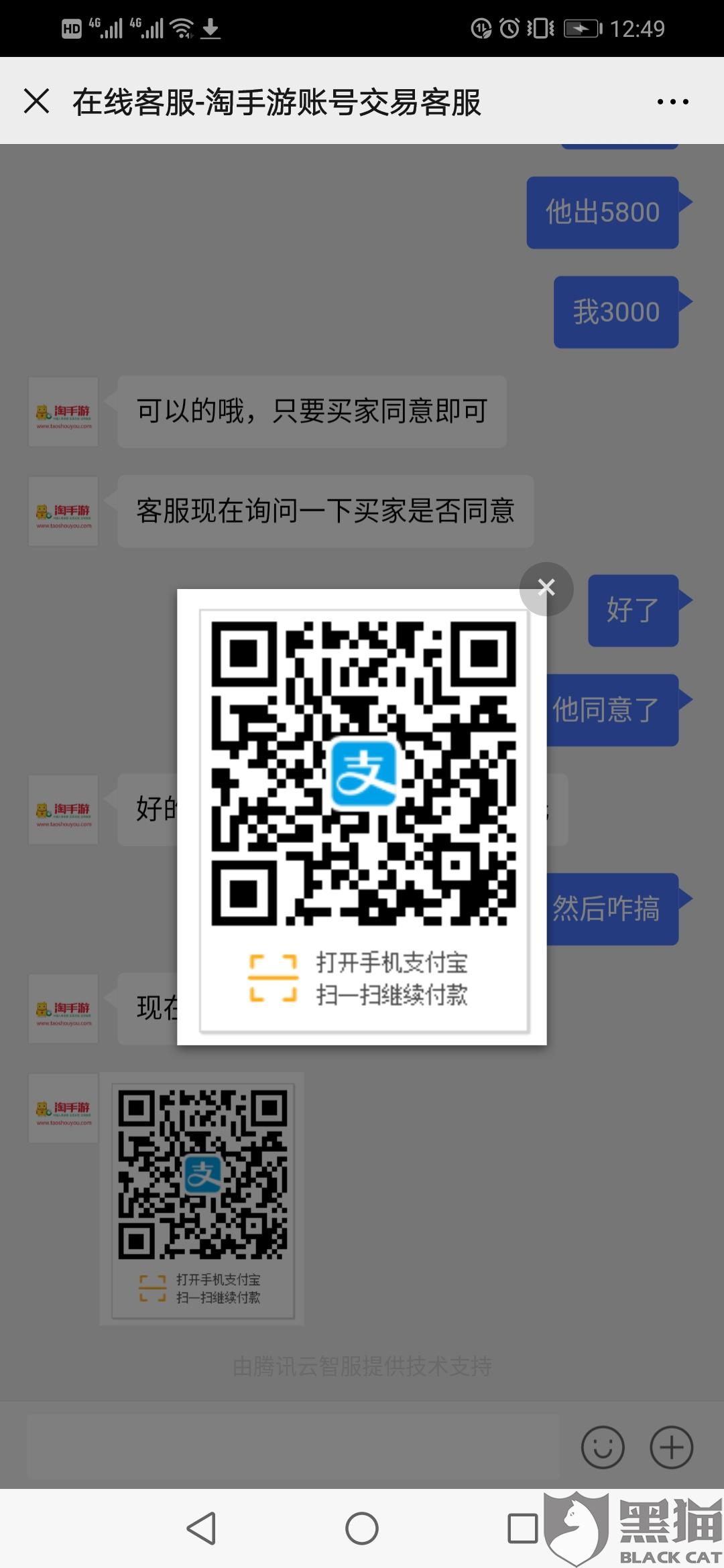Viewport: 724px width, 1568px height.
Task: Close the customer service chat page
Action: tap(36, 101)
